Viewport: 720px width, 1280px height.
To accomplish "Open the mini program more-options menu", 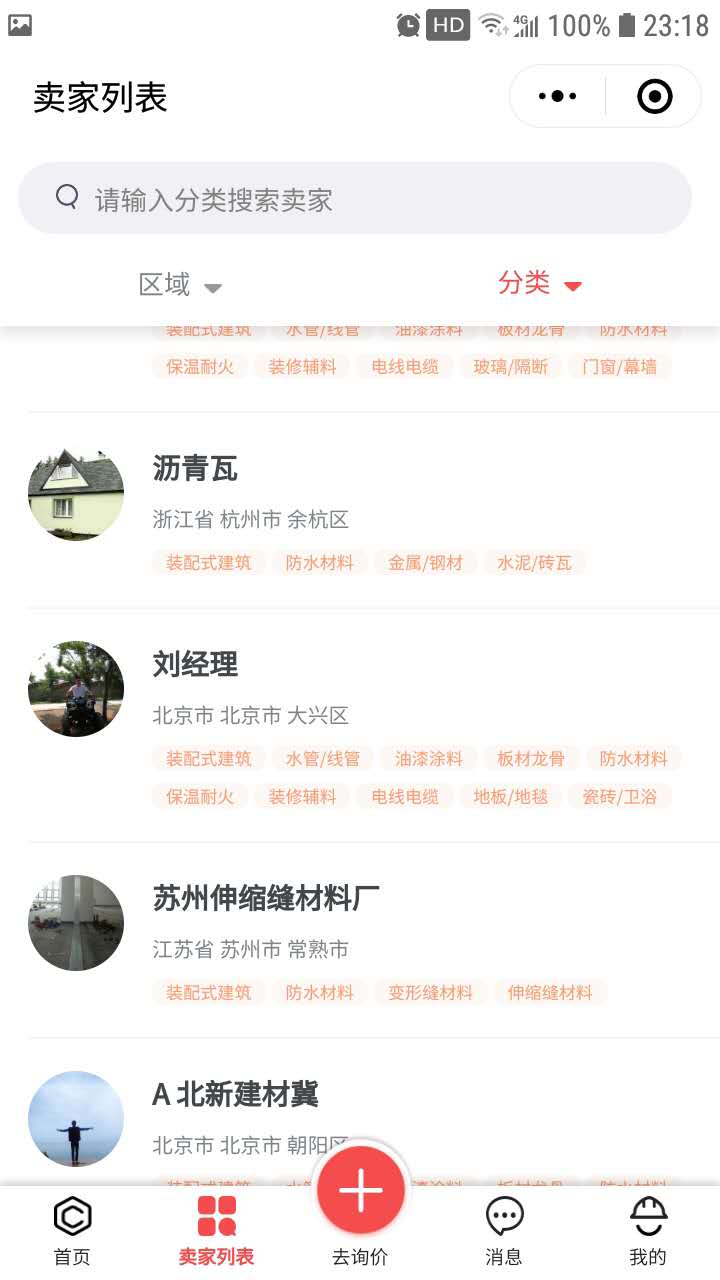I will coord(557,97).
